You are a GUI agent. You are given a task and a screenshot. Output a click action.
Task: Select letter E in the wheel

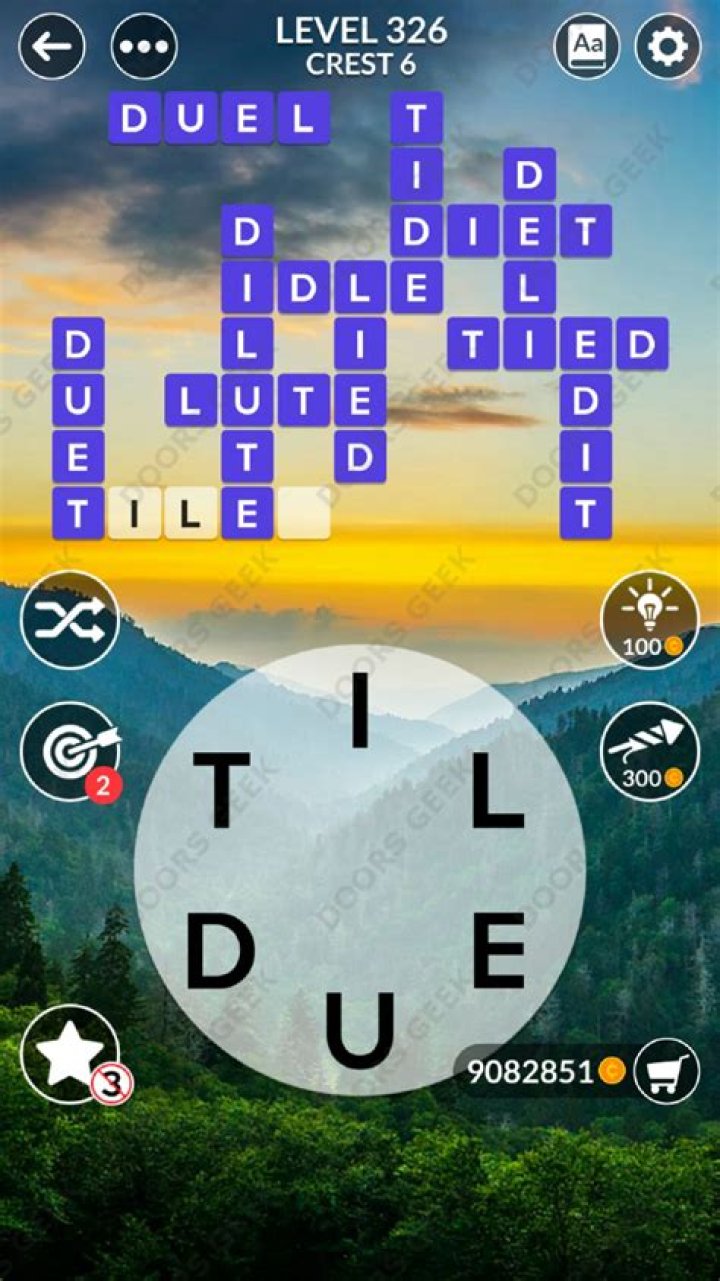click(498, 950)
